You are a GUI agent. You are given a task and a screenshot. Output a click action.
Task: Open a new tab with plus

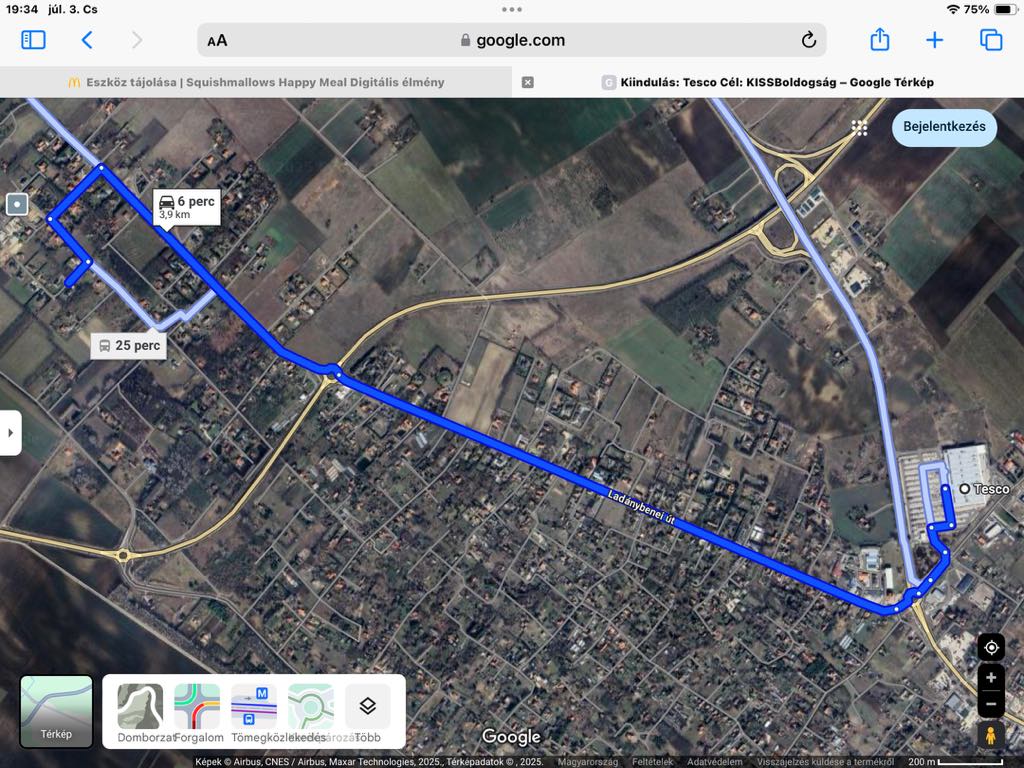pos(934,40)
